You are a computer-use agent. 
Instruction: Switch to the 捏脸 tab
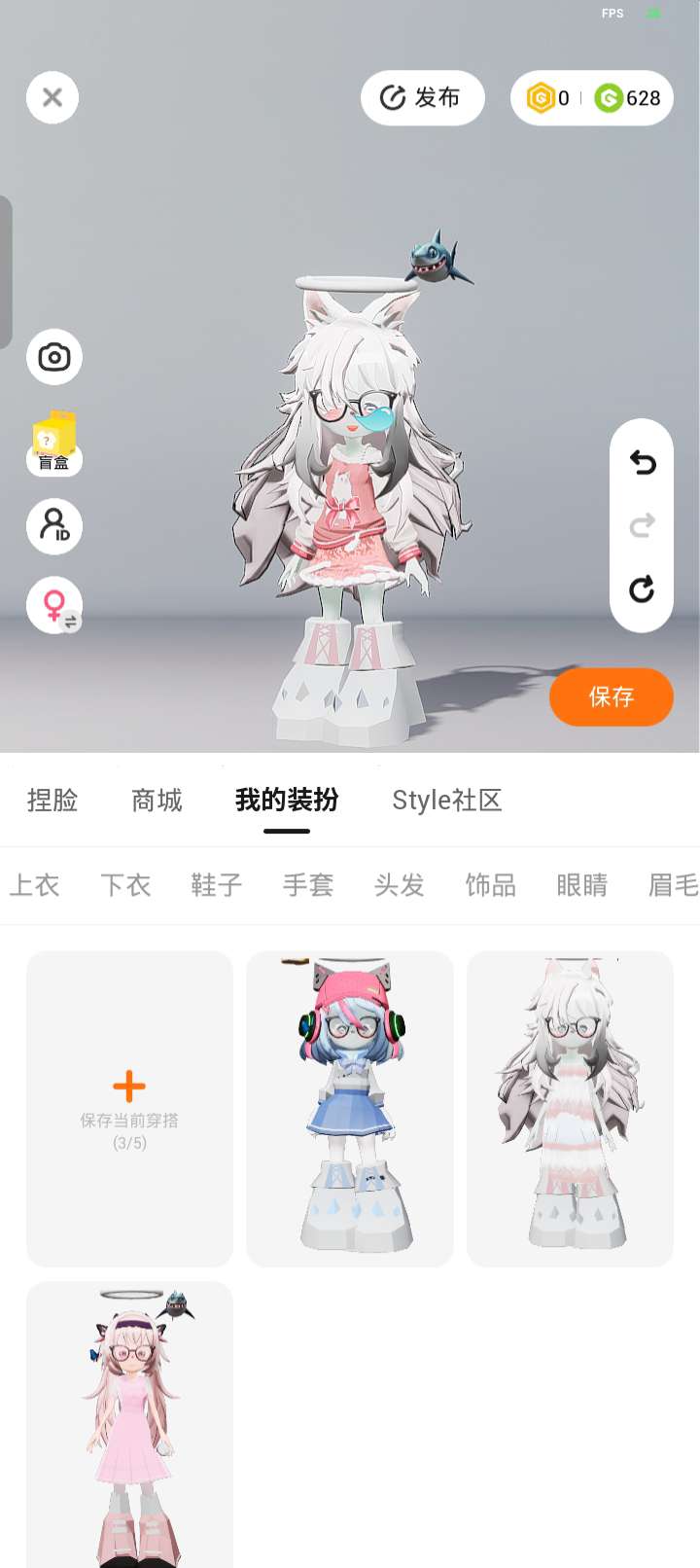click(x=52, y=801)
